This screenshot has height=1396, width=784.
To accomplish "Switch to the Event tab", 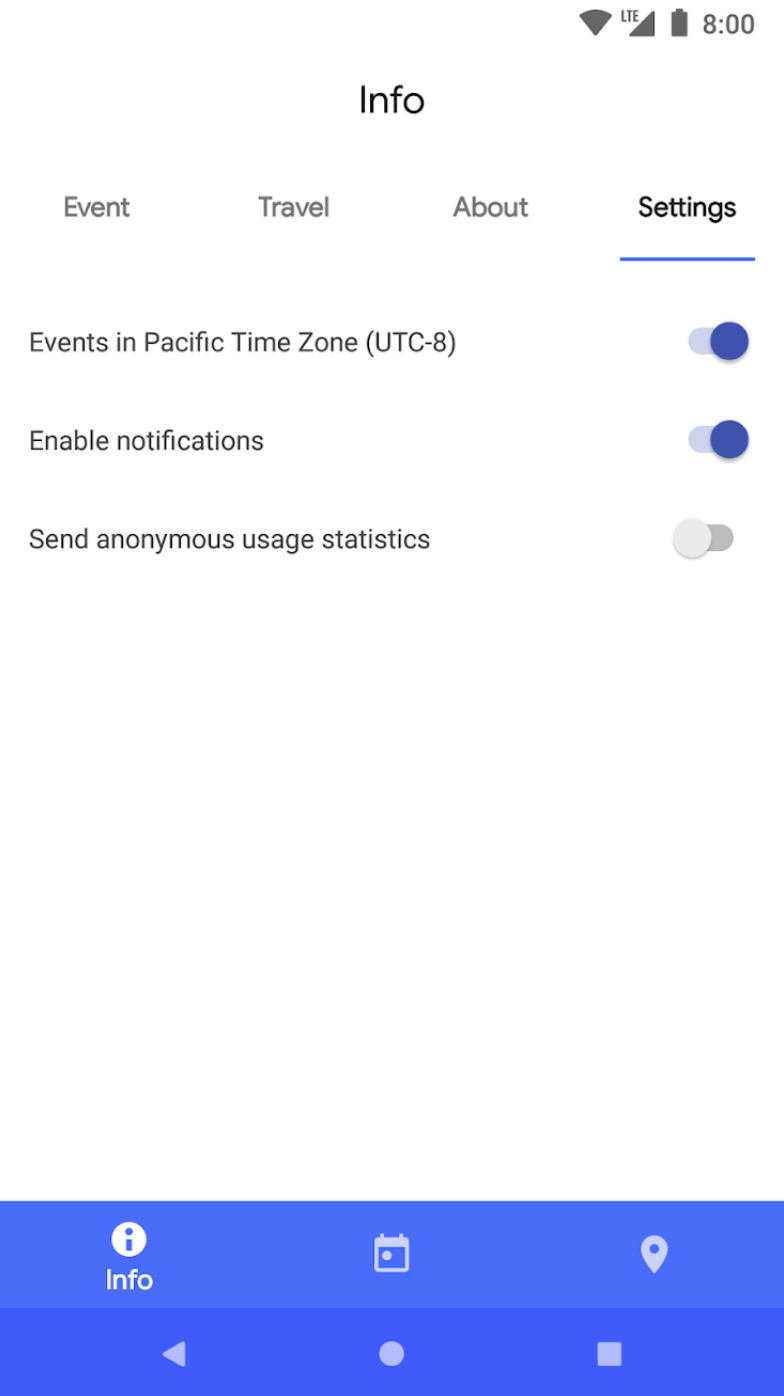I will pos(97,208).
